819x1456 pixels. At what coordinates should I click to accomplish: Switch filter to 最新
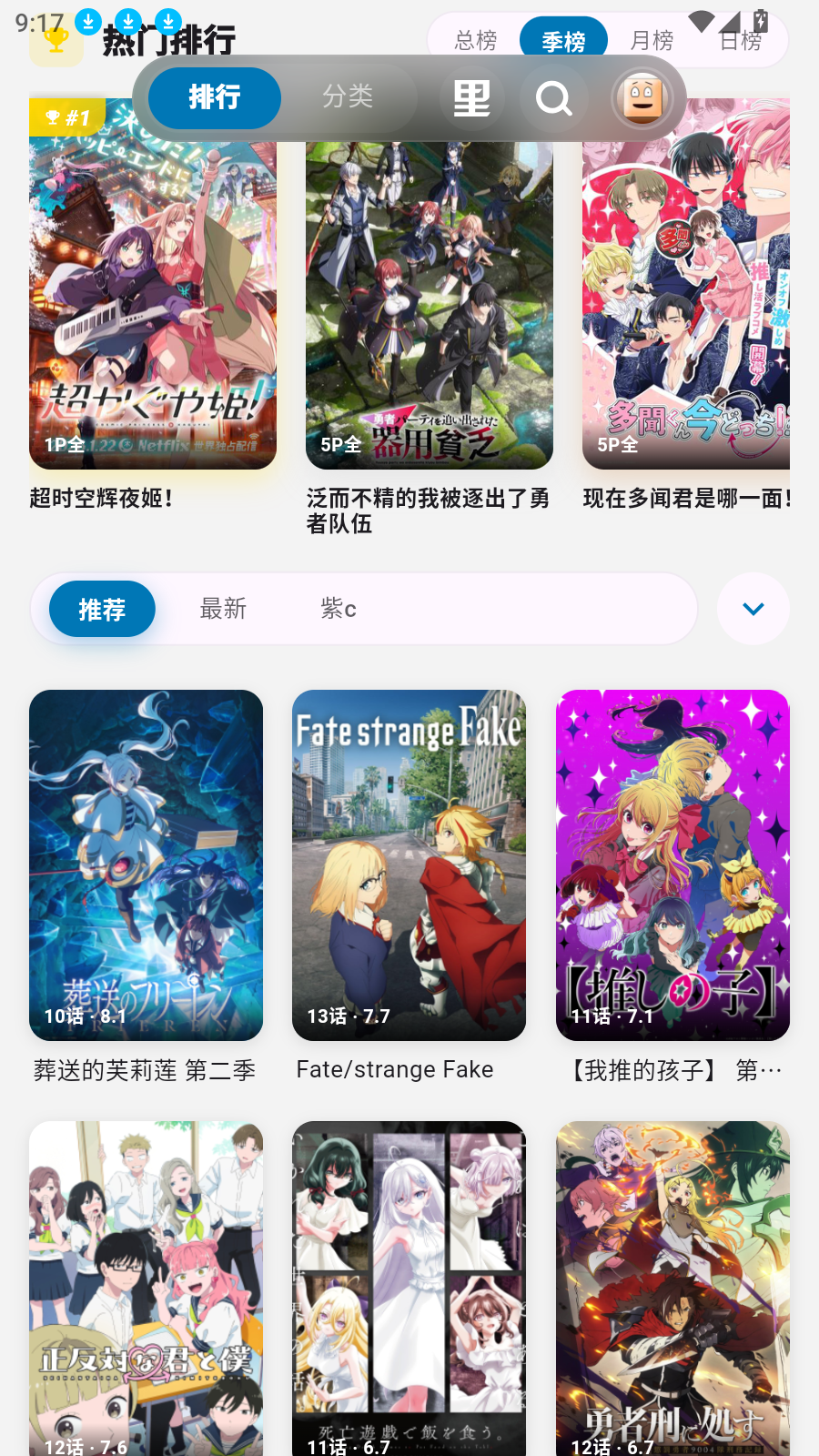point(223,609)
